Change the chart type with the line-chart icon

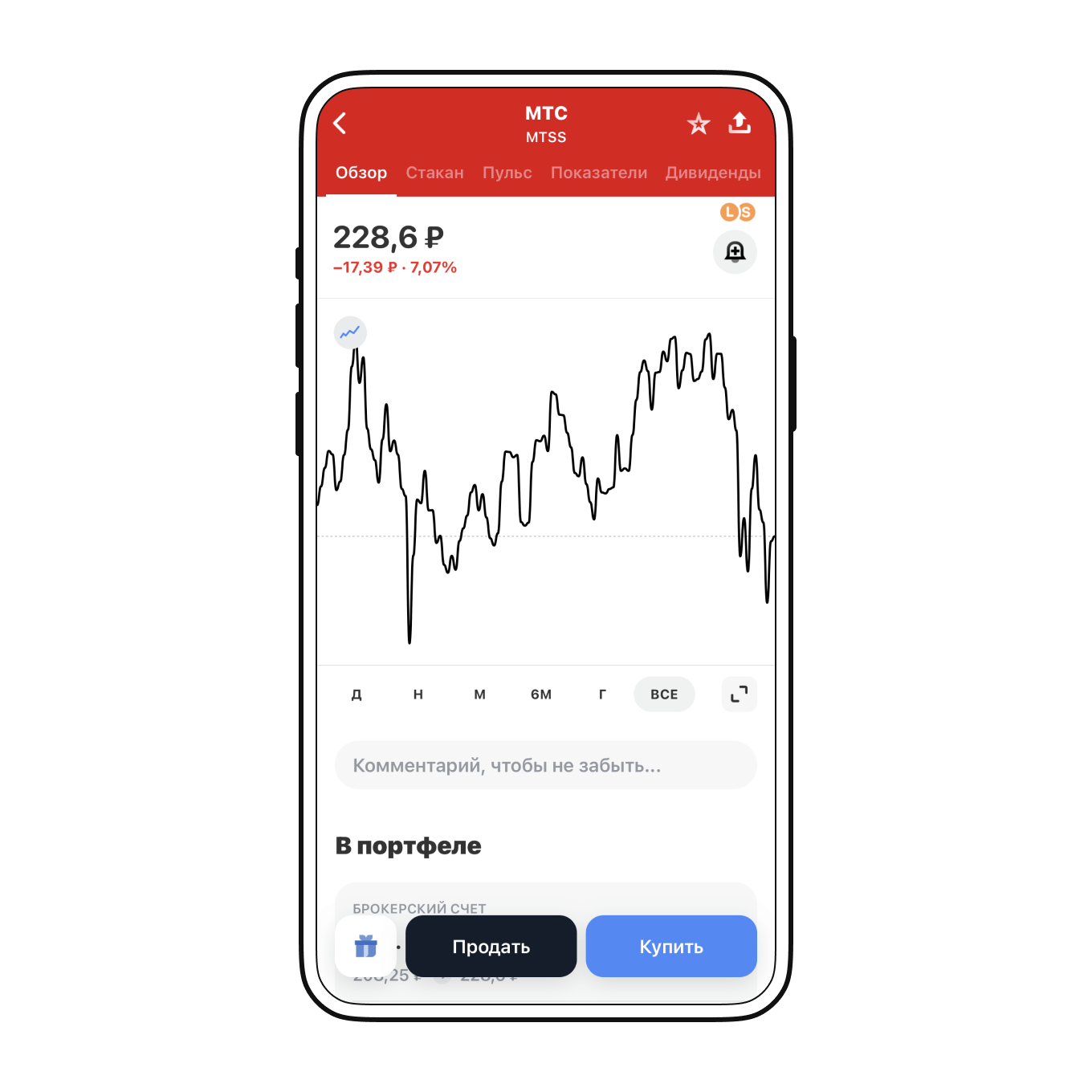[350, 332]
